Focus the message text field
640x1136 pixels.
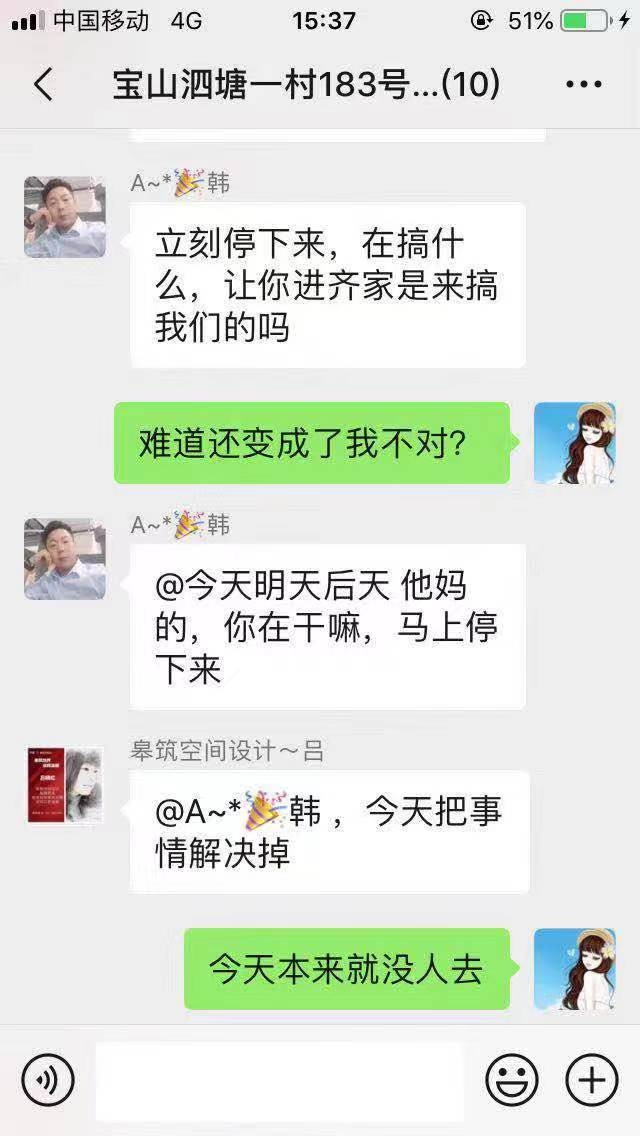280,1081
